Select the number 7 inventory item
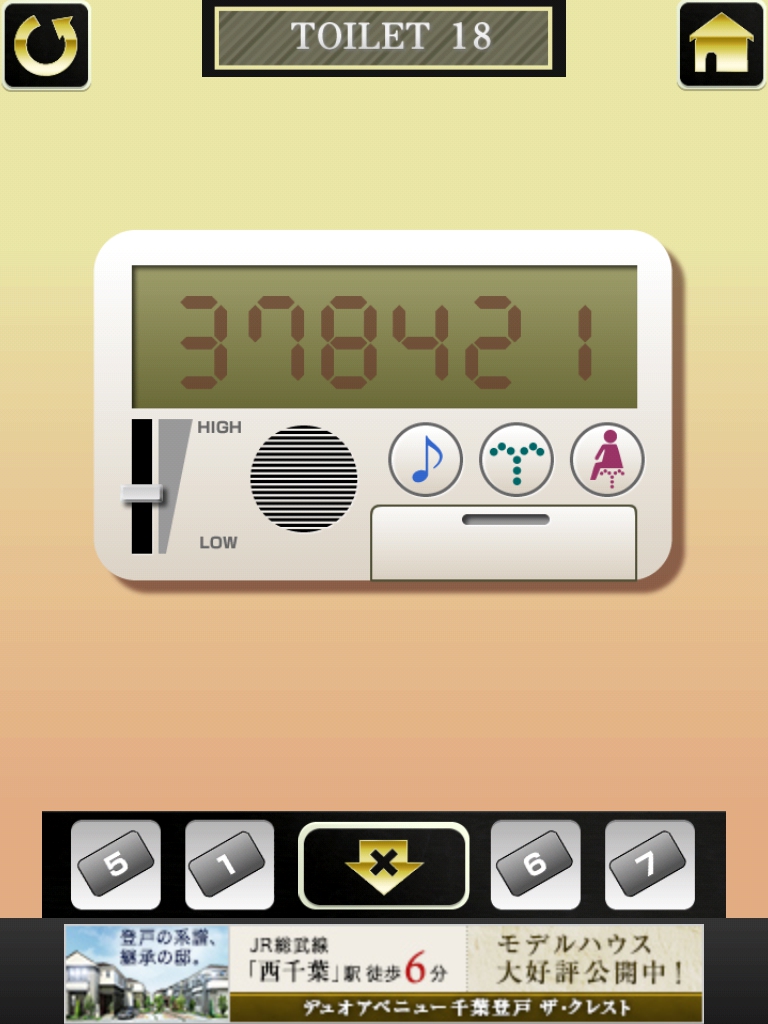The height and width of the screenshot is (1024, 768). pyautogui.click(x=649, y=865)
